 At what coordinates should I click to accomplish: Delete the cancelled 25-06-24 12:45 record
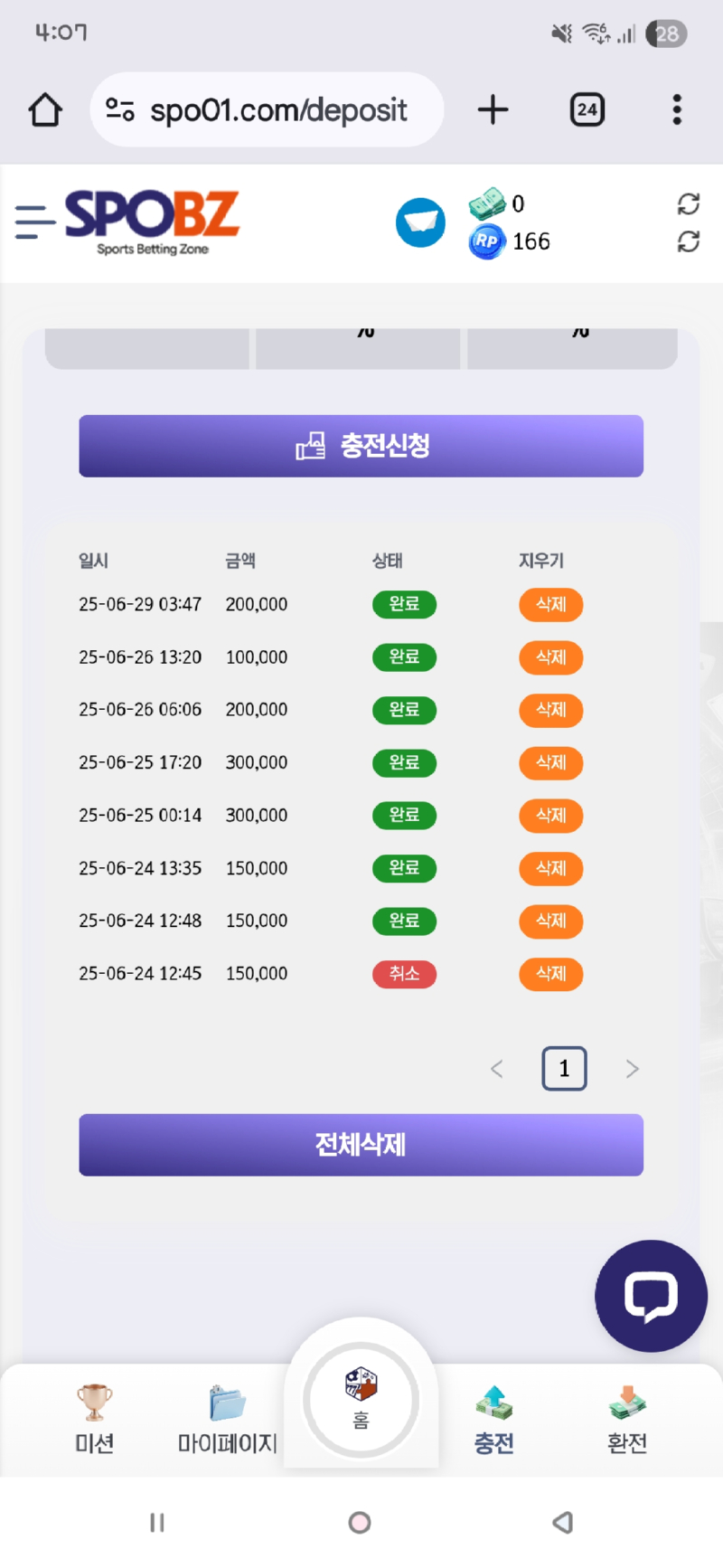pyautogui.click(x=550, y=974)
